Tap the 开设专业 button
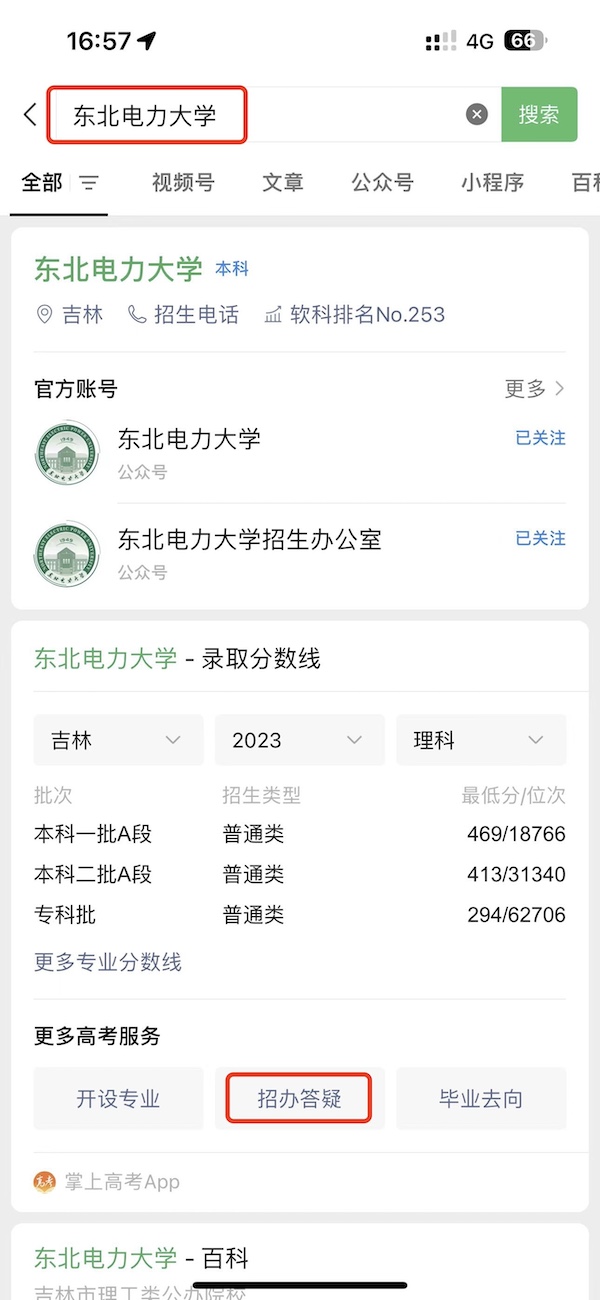 [118, 1099]
